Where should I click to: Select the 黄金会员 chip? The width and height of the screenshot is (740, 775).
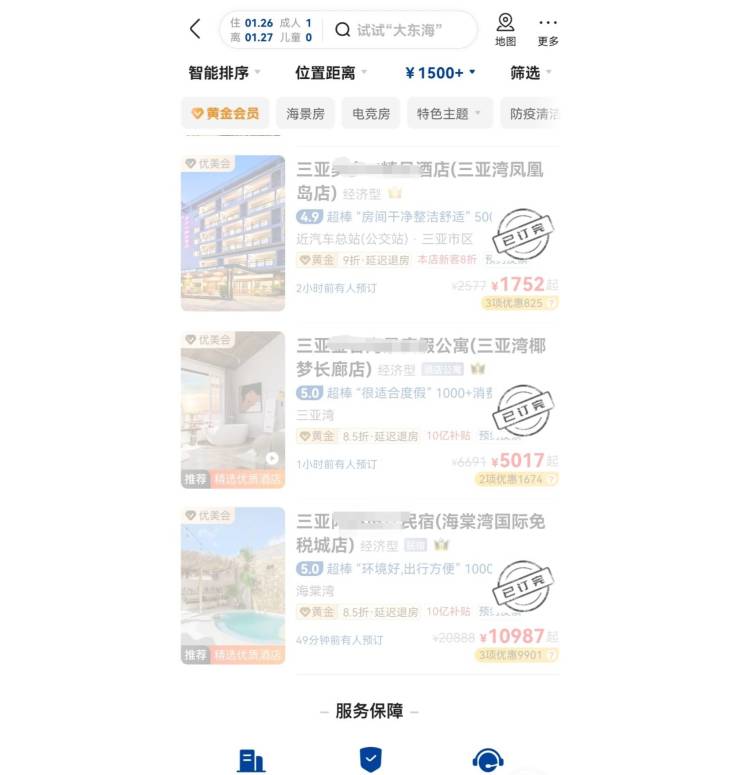tap(225, 113)
